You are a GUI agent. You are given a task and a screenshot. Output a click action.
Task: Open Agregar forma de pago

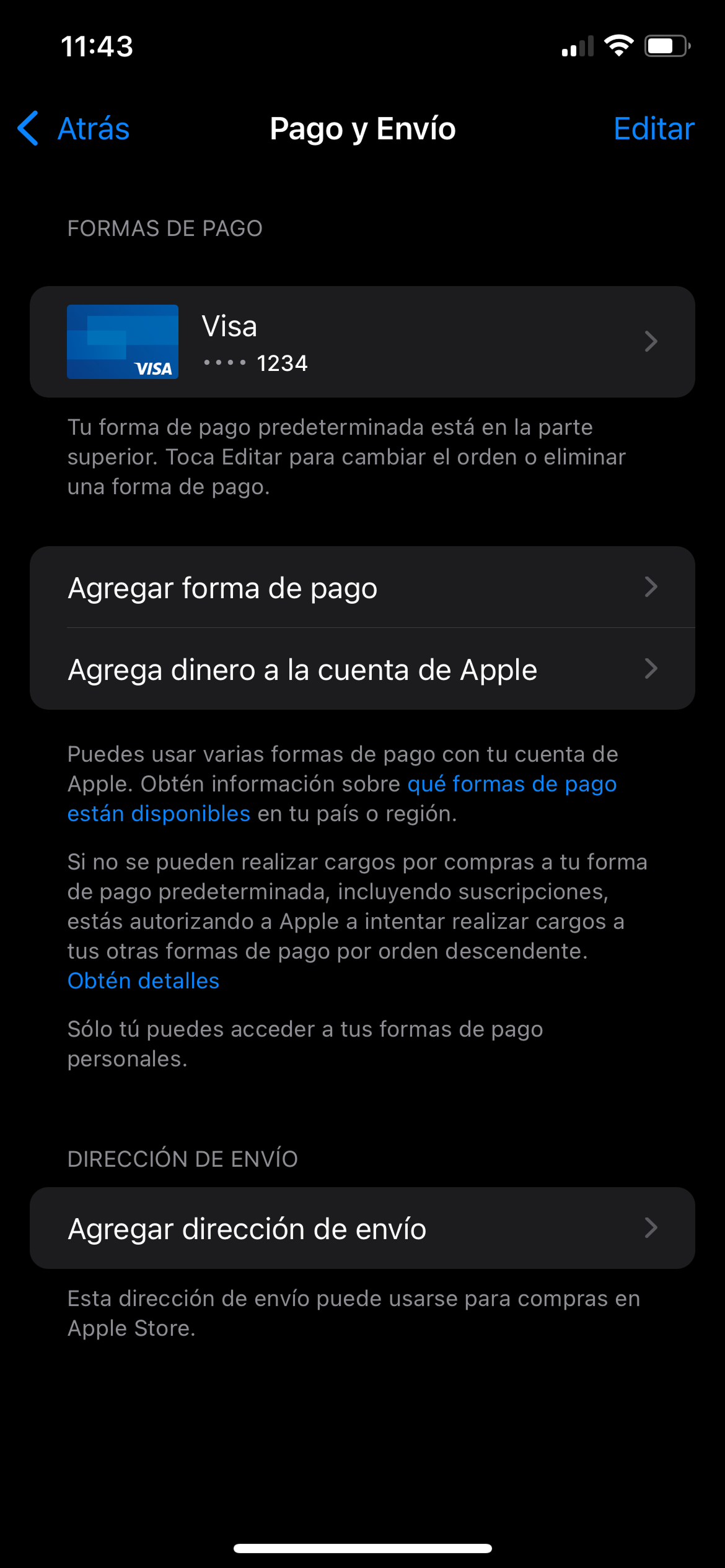pos(362,587)
